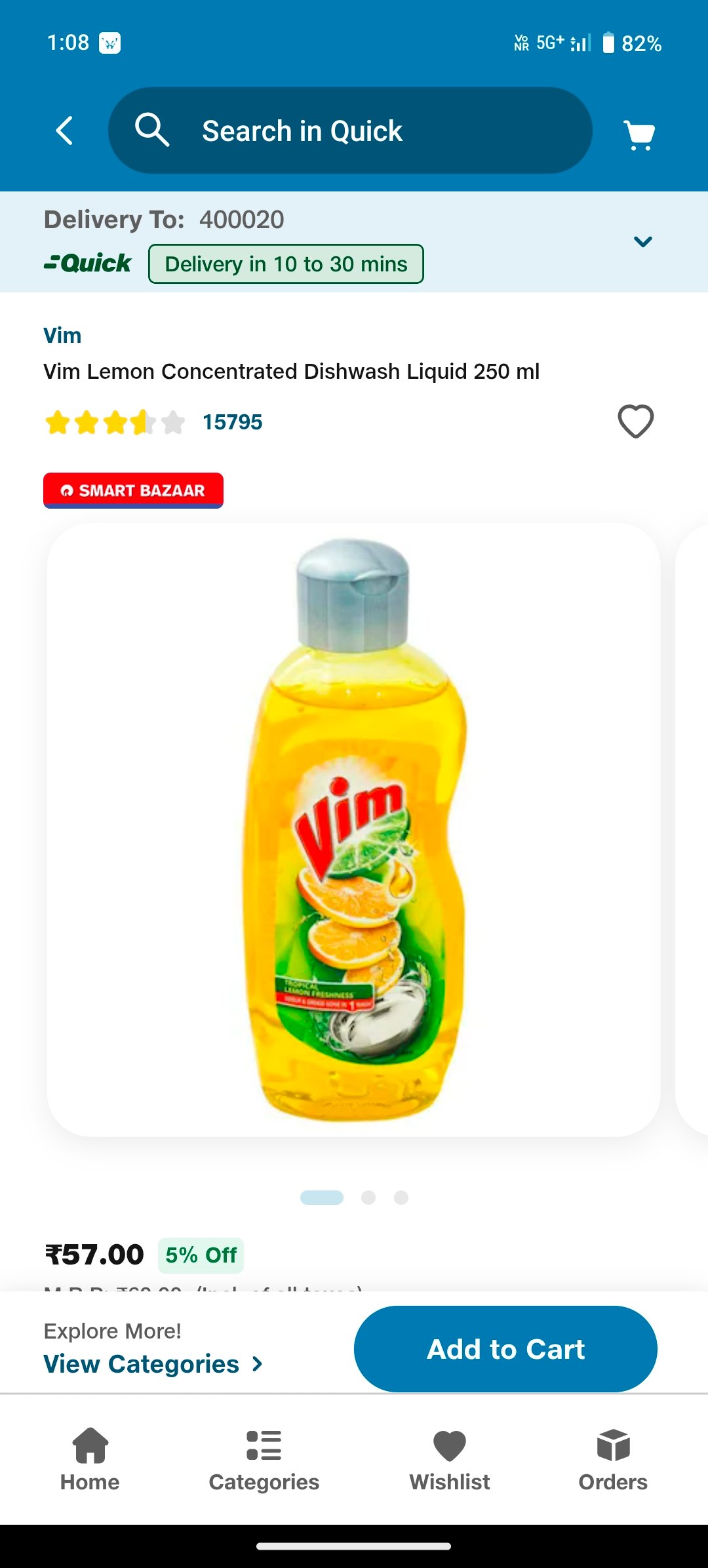Expand View Categories chevron
The width and height of the screenshot is (708, 1568).
[256, 1365]
